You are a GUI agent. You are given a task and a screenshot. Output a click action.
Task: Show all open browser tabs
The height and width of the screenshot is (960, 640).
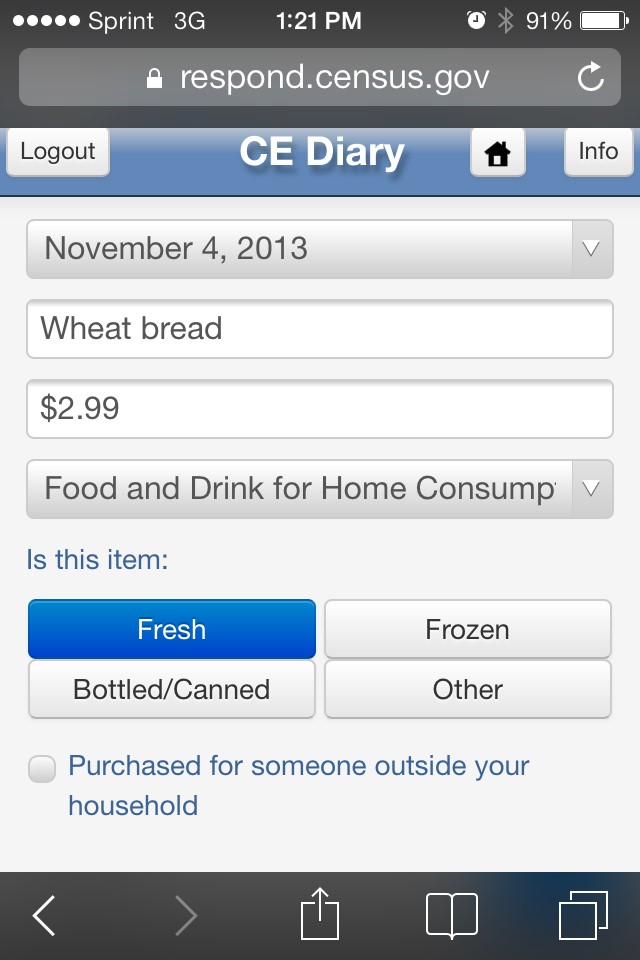[x=583, y=915]
